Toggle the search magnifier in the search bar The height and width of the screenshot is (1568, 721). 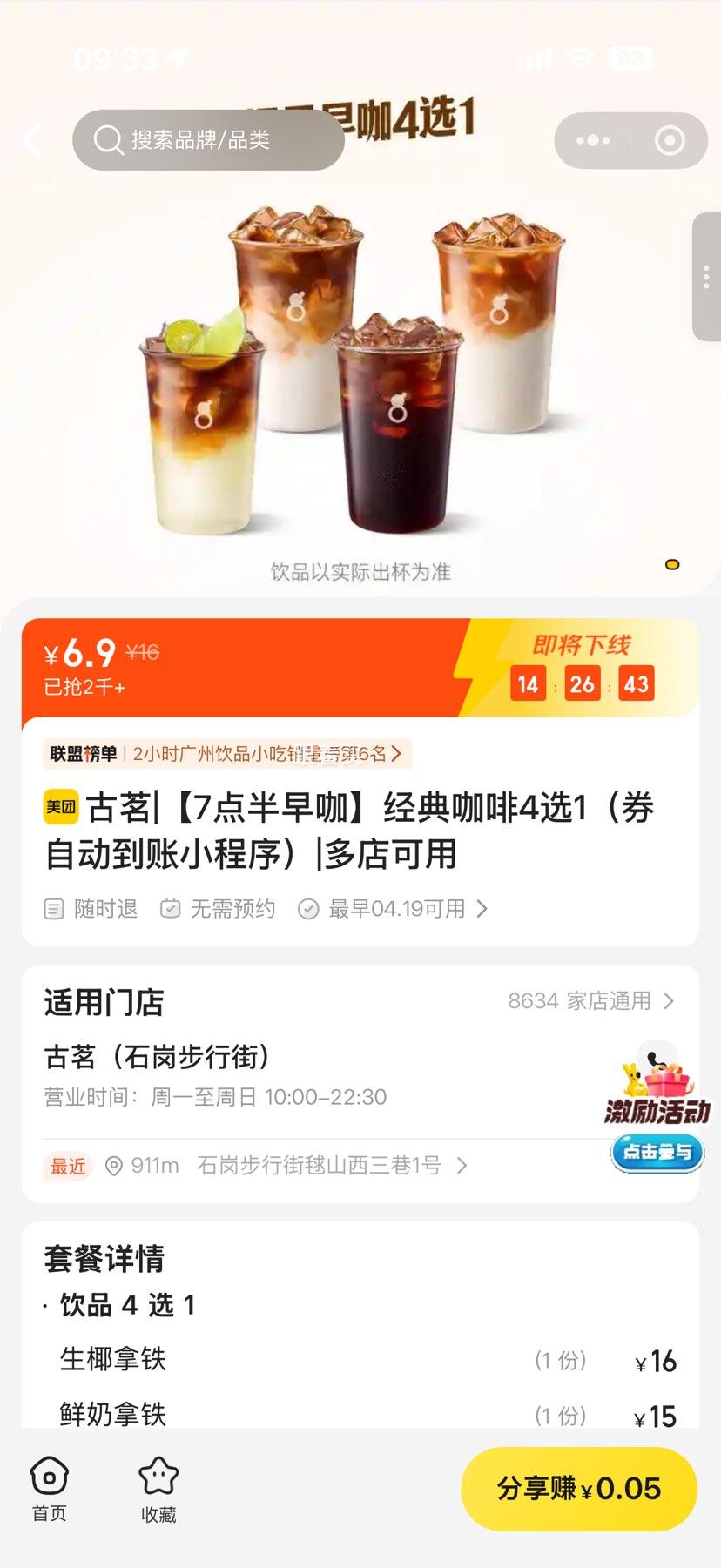(x=108, y=139)
